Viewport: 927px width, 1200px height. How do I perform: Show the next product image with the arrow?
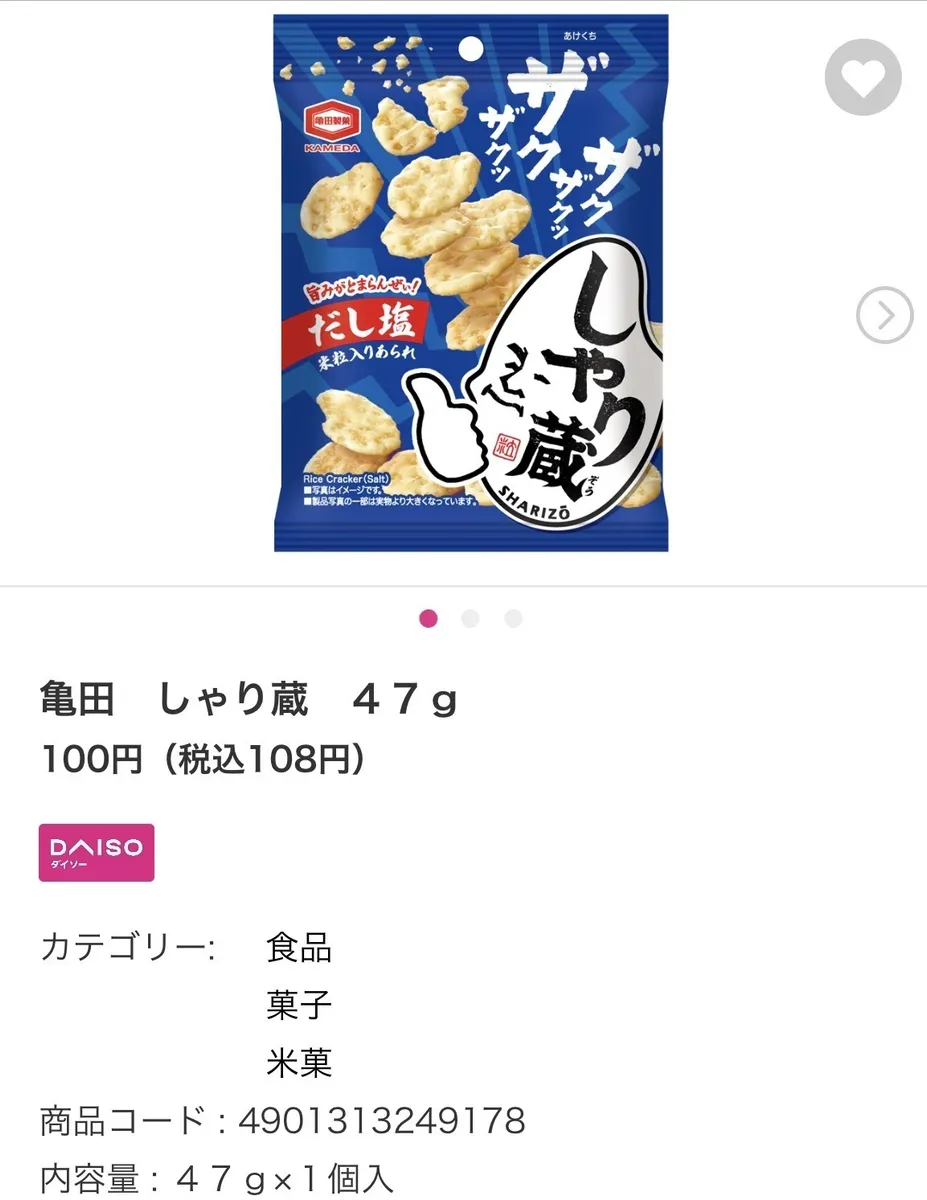pyautogui.click(x=885, y=316)
